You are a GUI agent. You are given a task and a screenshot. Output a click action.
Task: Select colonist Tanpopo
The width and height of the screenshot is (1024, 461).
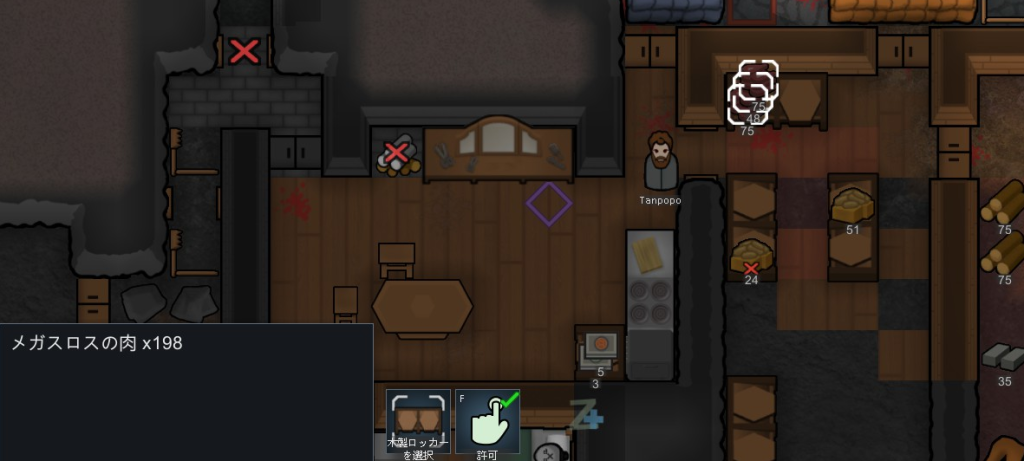[x=659, y=161]
